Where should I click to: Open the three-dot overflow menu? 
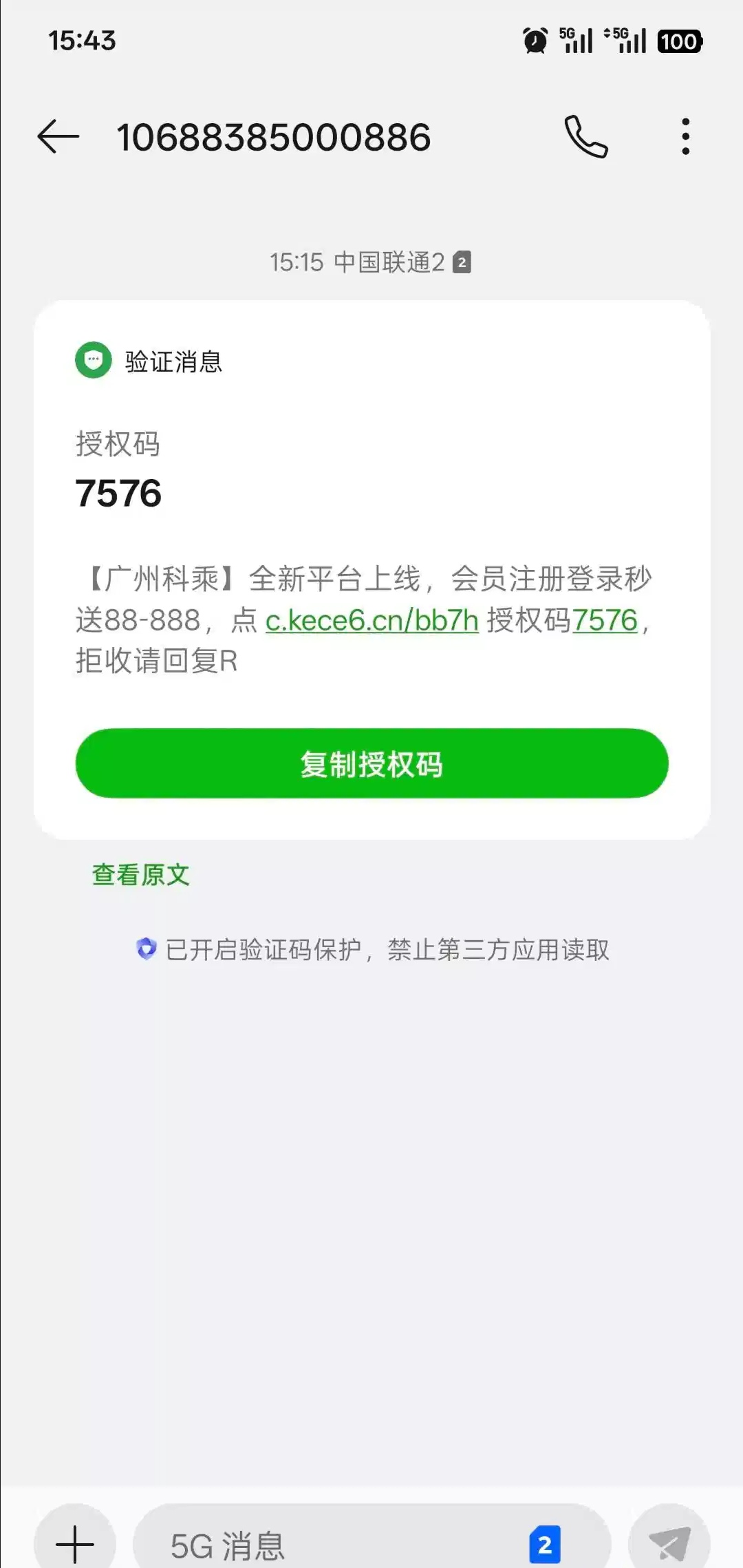685,136
